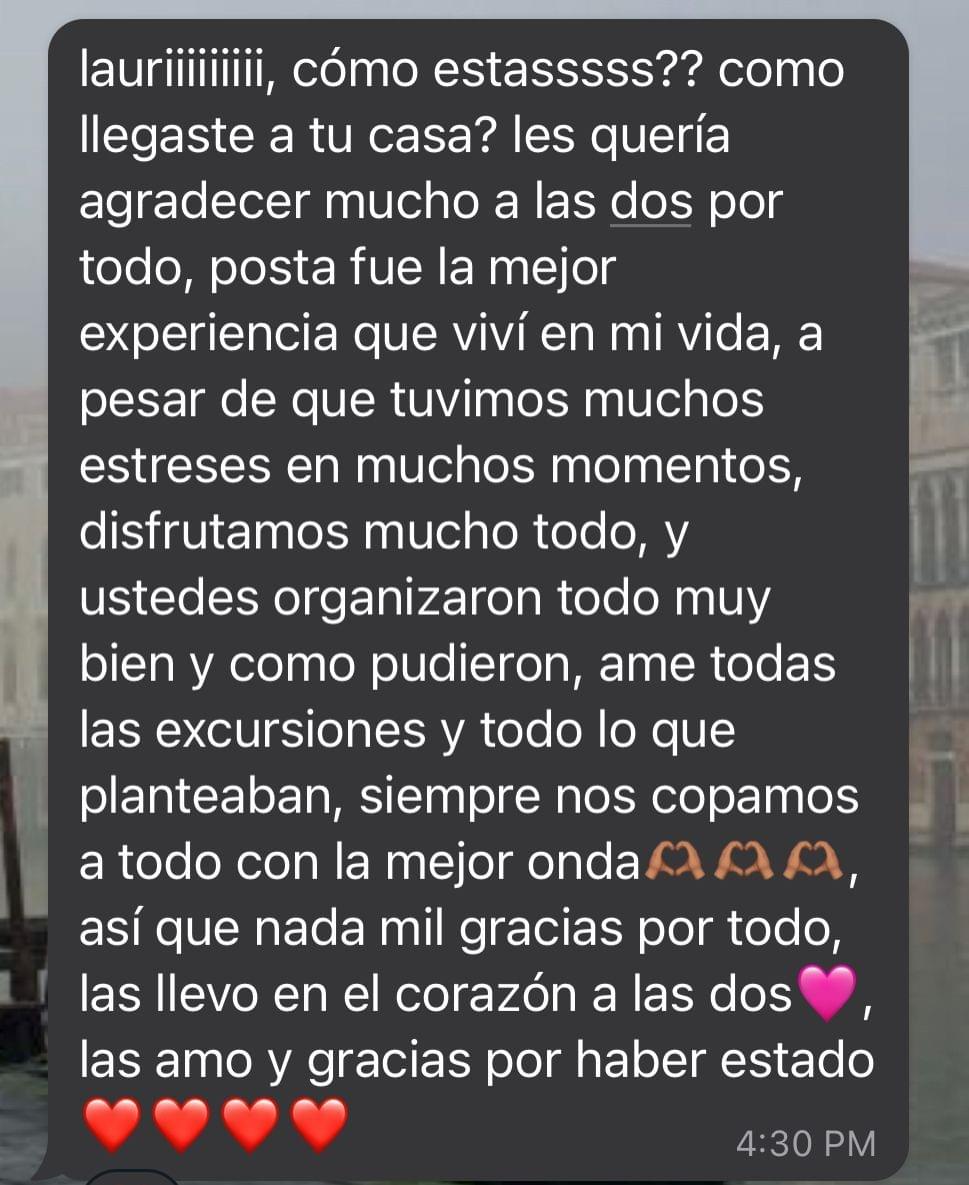Tap the underlined word "dos"
Screen dimensions: 969x1185
[651, 203]
